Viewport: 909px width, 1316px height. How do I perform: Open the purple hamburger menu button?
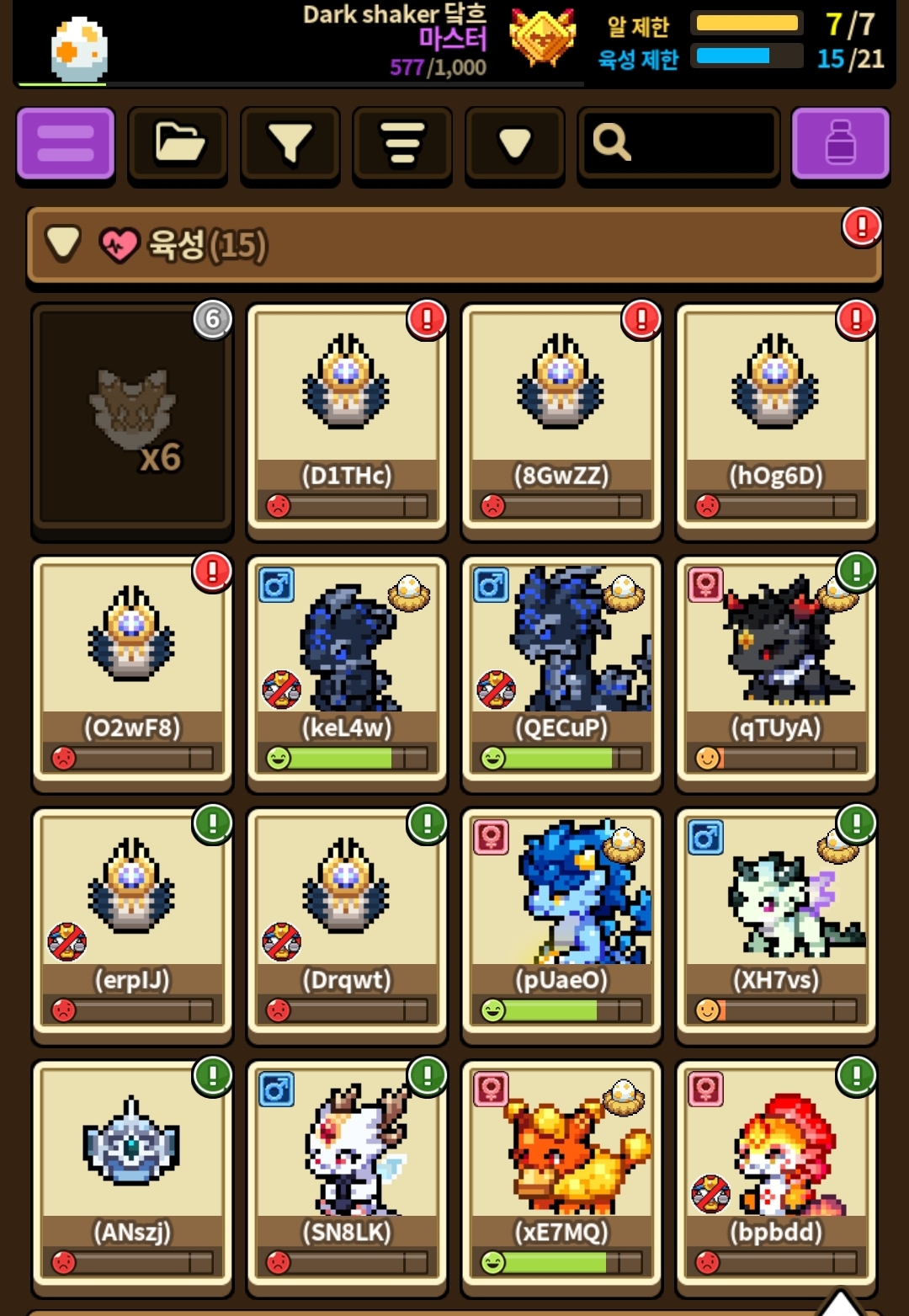[x=65, y=143]
